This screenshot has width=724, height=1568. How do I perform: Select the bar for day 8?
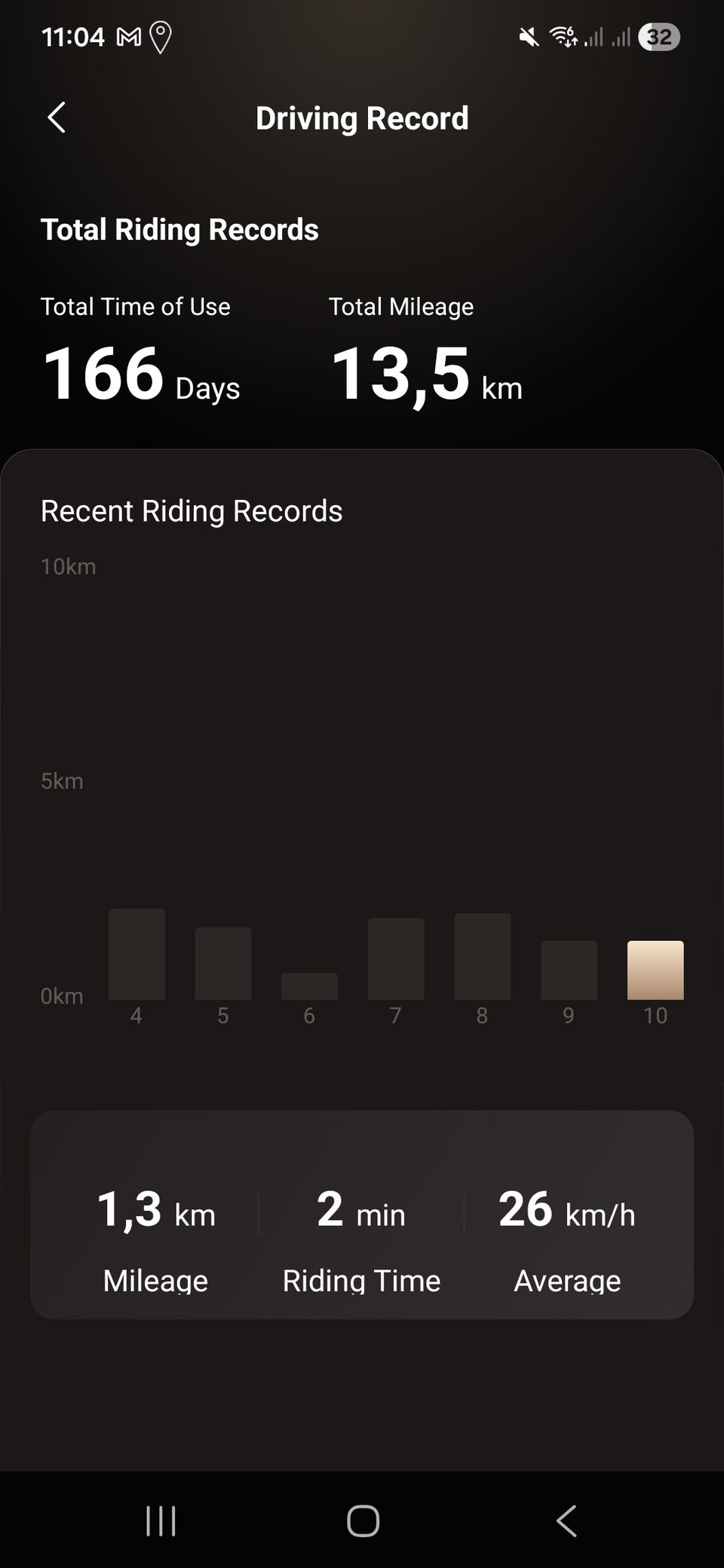(483, 956)
